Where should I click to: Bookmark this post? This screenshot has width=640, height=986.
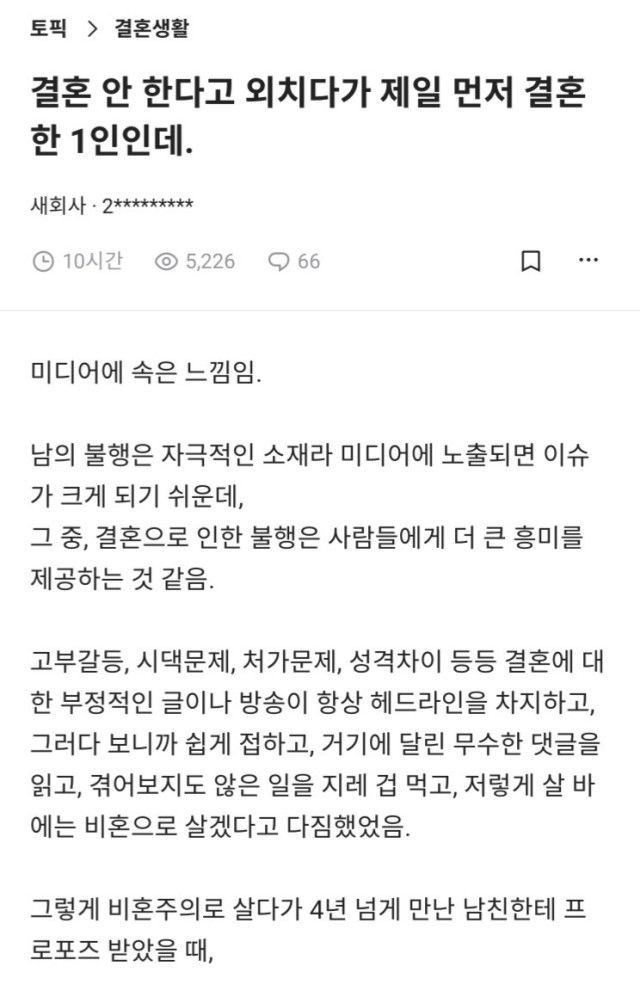click(531, 261)
